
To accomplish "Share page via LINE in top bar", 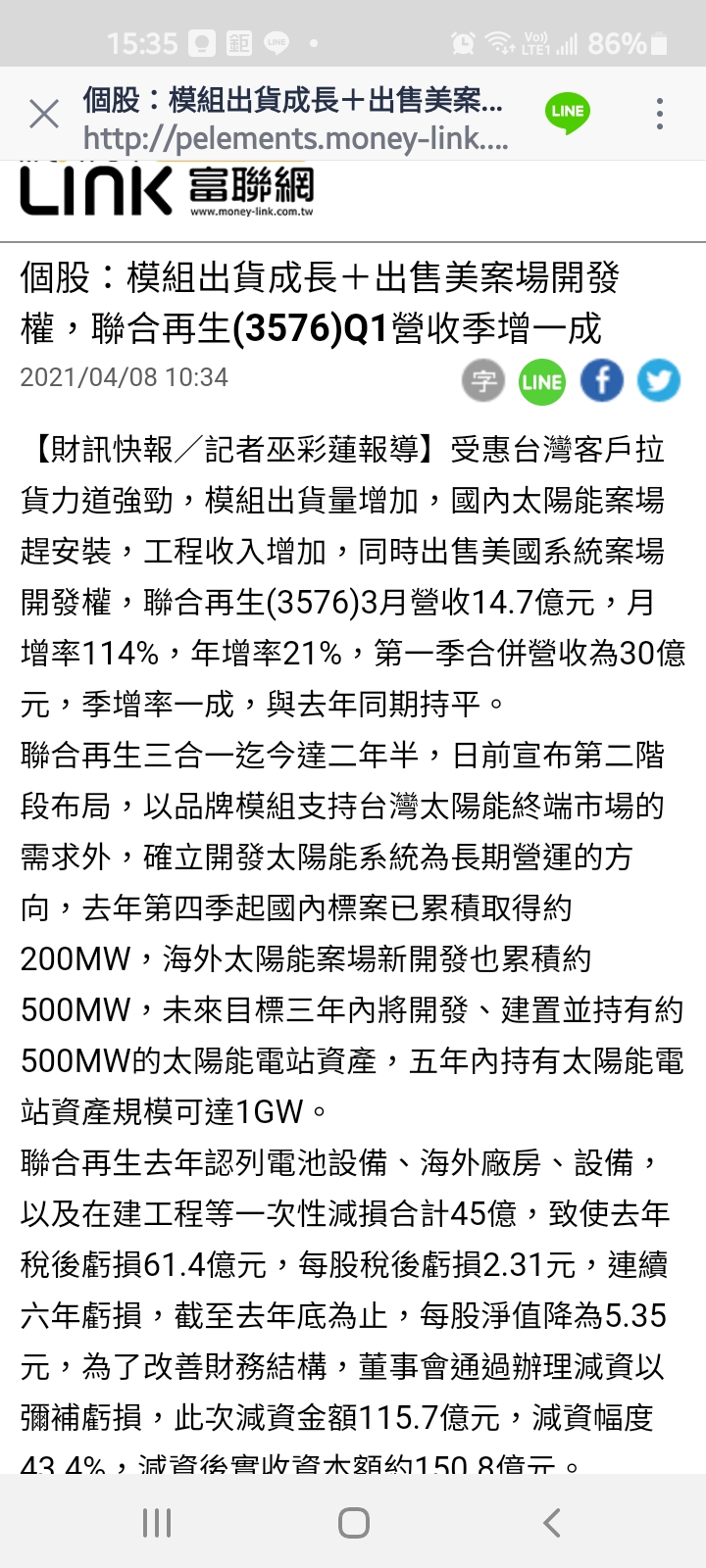I will pyautogui.click(x=567, y=113).
